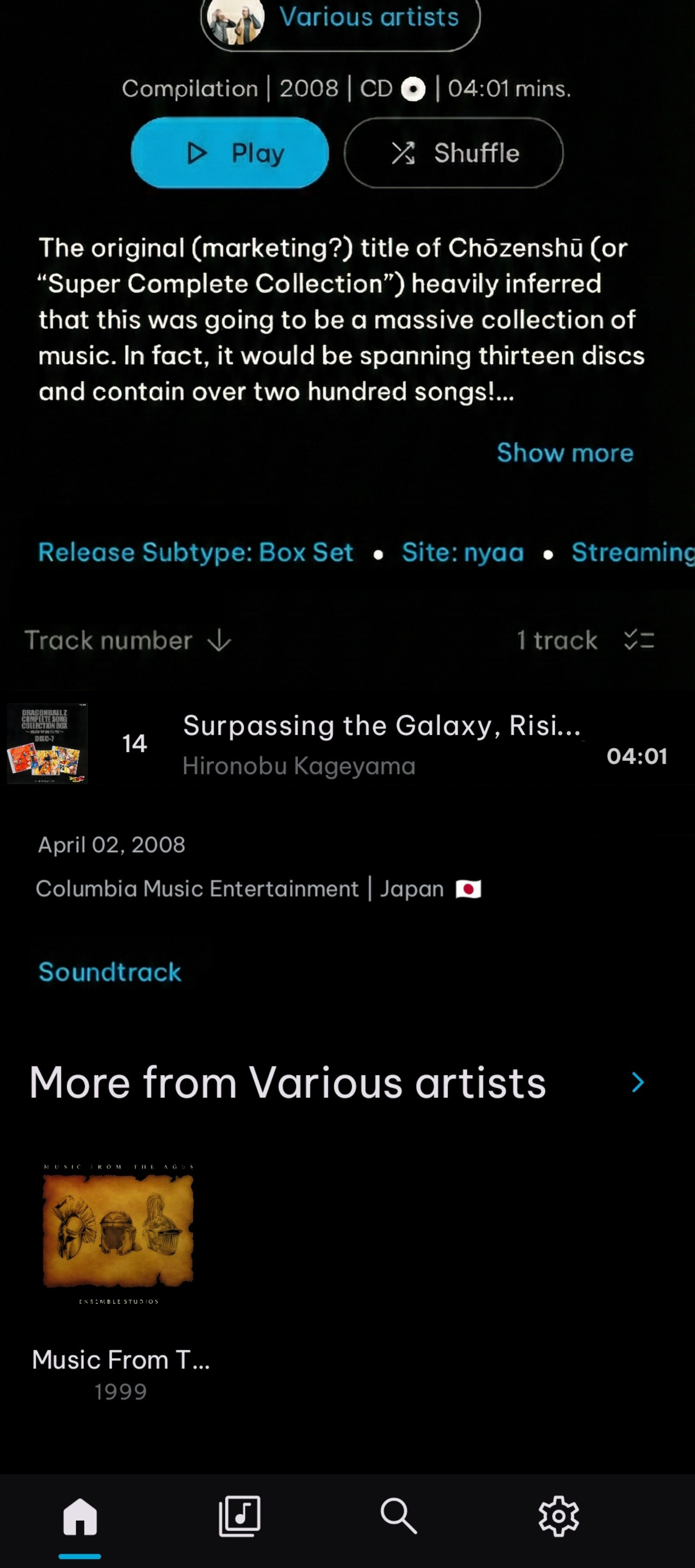Screen dimensions: 695x1568
Task: Expand description with Show more
Action: pos(565,453)
